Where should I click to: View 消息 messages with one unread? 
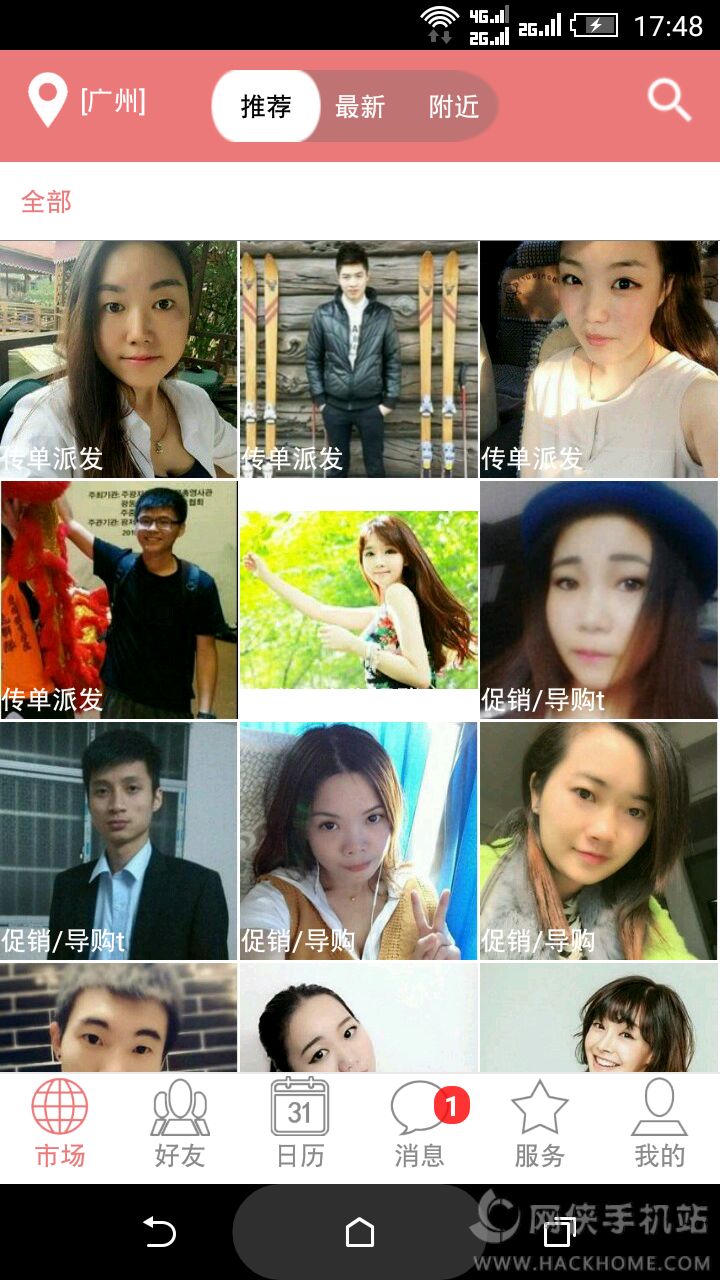[420, 1126]
